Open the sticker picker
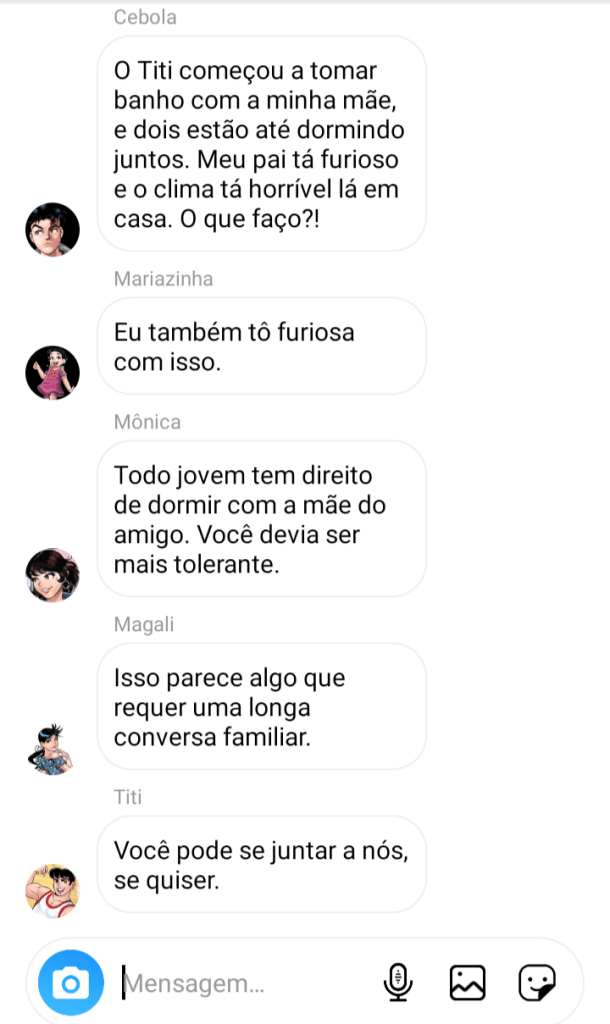This screenshot has height=1024, width=610. tap(537, 983)
